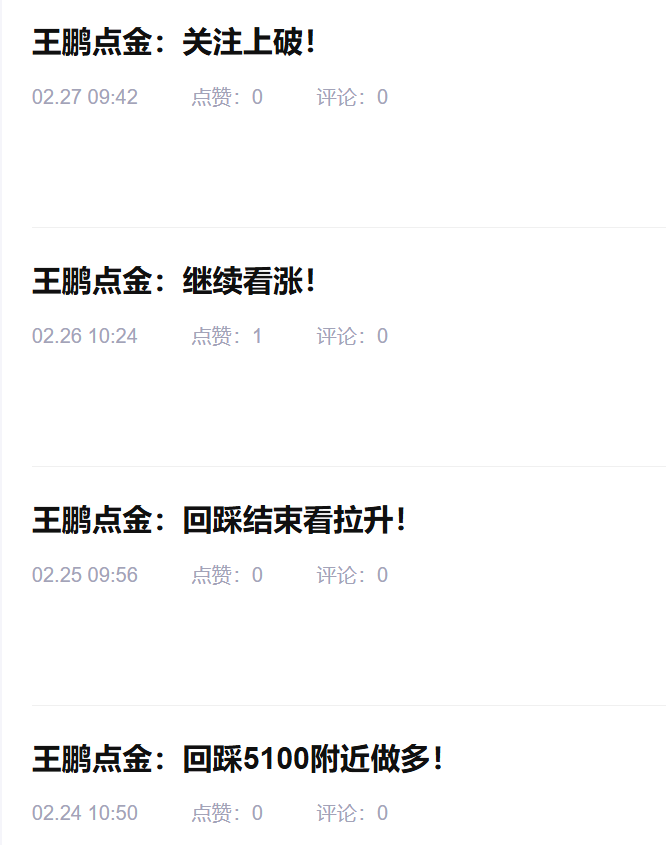Open the article 王鹏点金：关注上破！
This screenshot has width=666, height=845.
[x=174, y=43]
